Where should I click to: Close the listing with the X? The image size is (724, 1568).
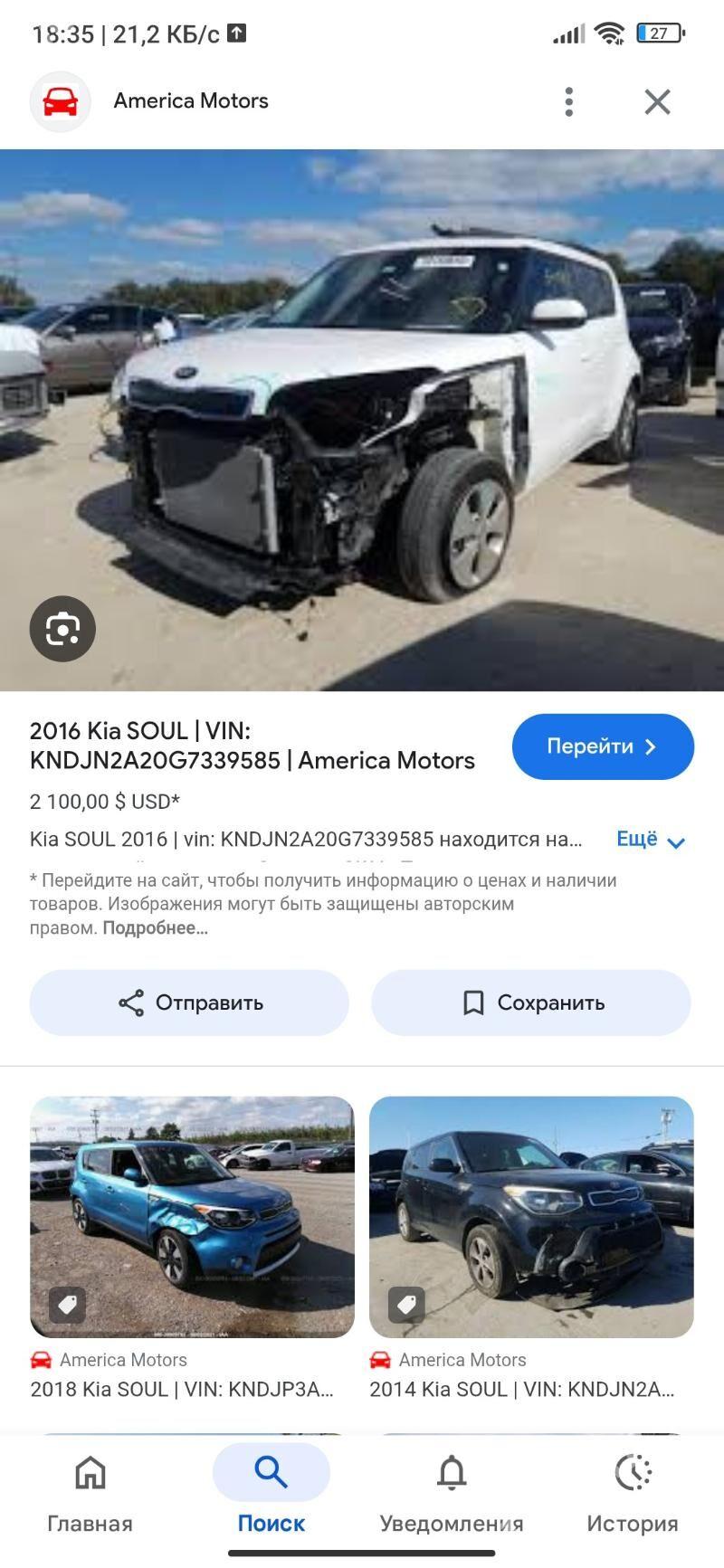657,101
